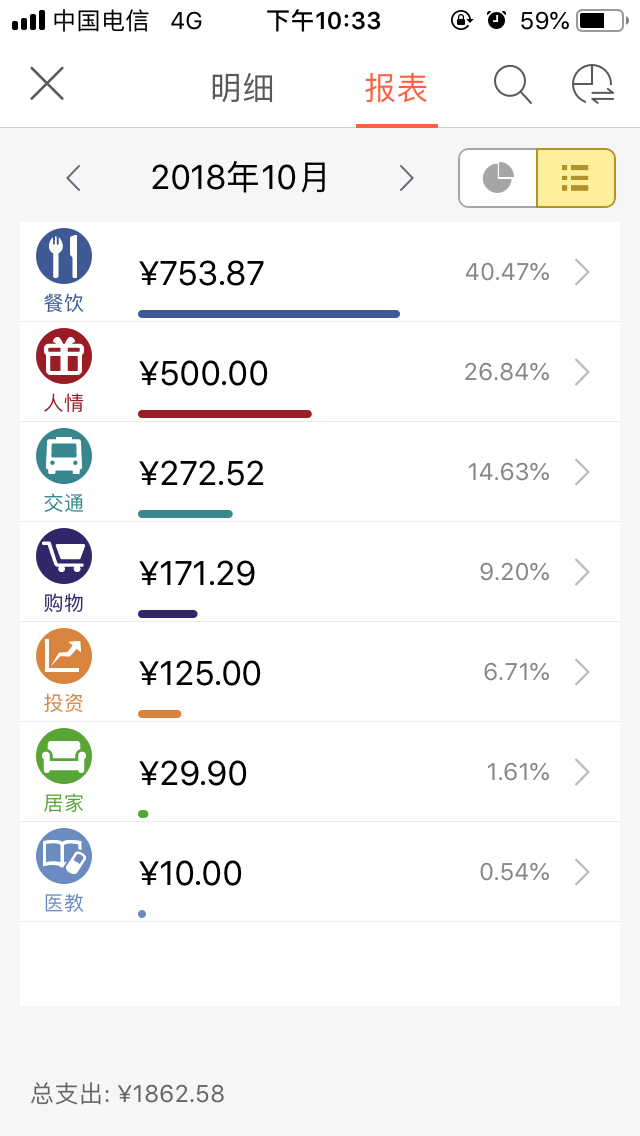Show 投资 expenses of ¥125.00
Viewport: 640px width, 1136px height.
click(x=320, y=672)
